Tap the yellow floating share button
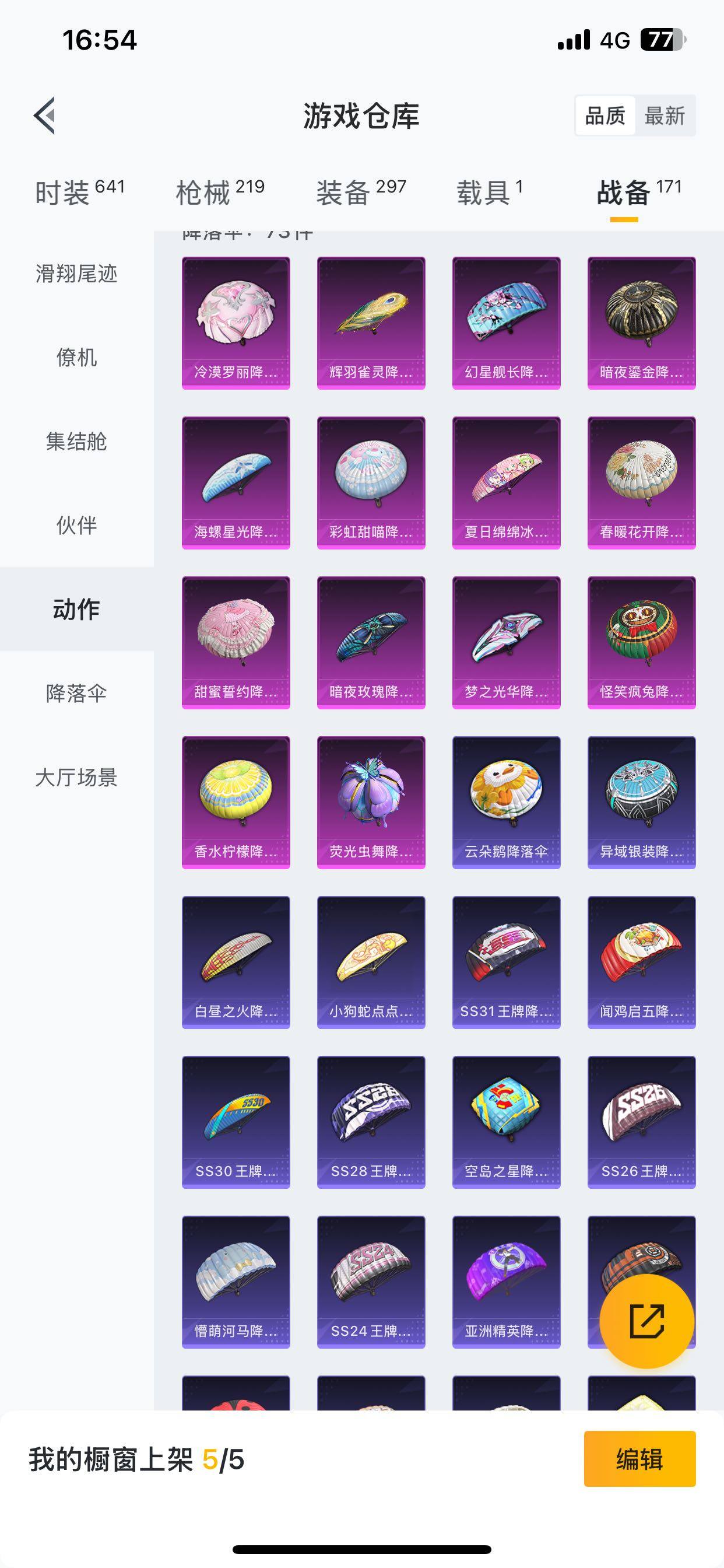 (646, 1321)
